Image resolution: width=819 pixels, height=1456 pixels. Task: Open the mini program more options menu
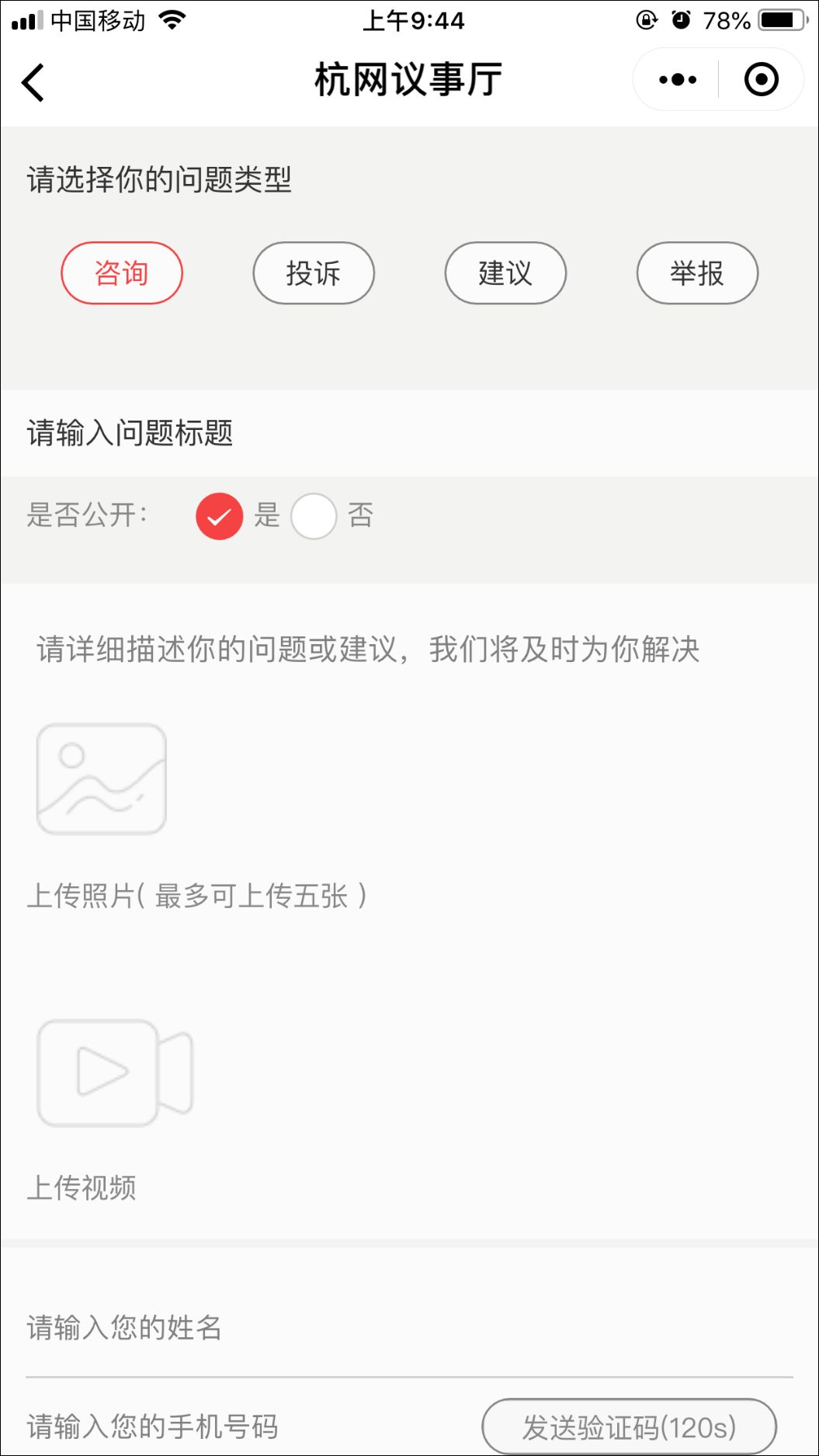click(x=677, y=80)
